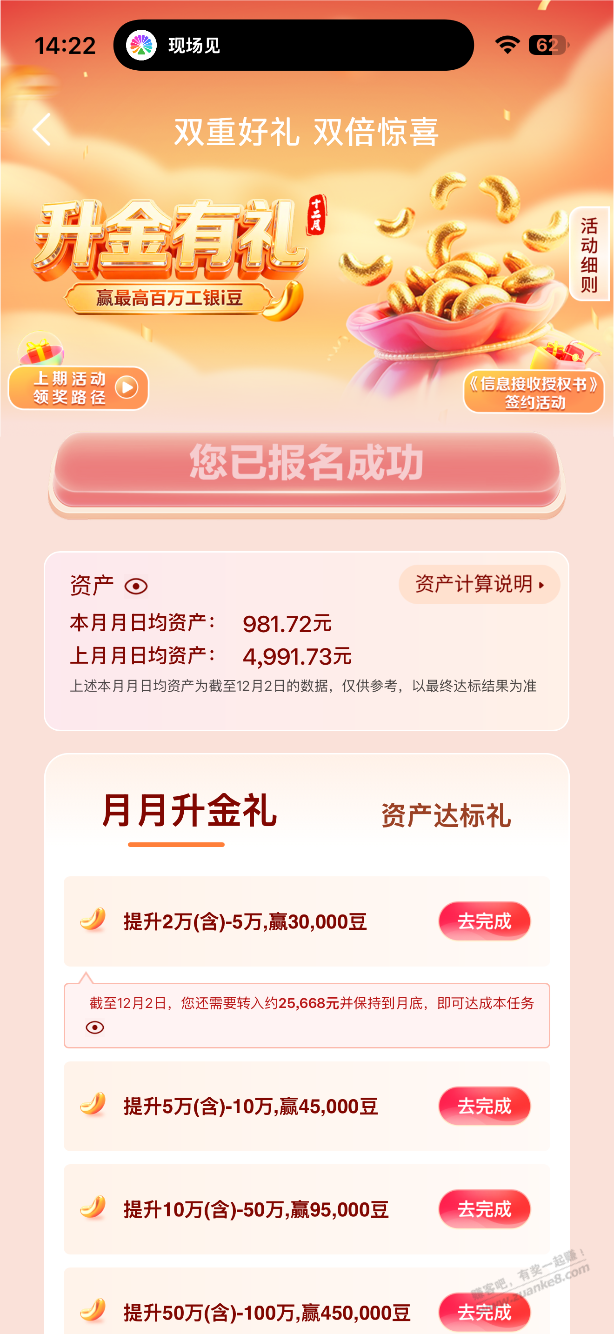The width and height of the screenshot is (614, 1334).
Task: Tap 去完成 for 提升50万-100万 task
Action: click(x=484, y=1311)
